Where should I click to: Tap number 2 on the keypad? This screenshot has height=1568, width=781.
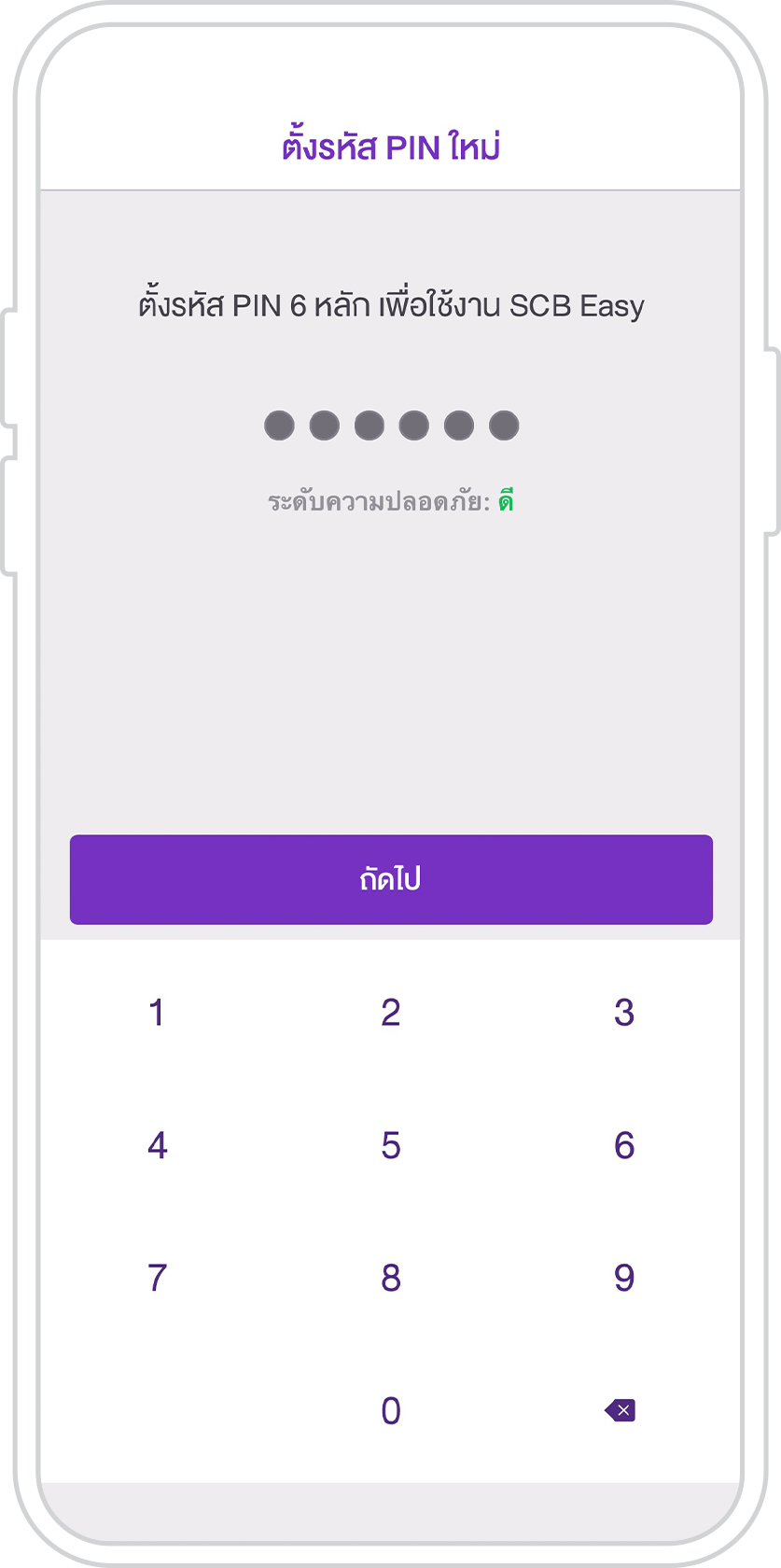391,1013
